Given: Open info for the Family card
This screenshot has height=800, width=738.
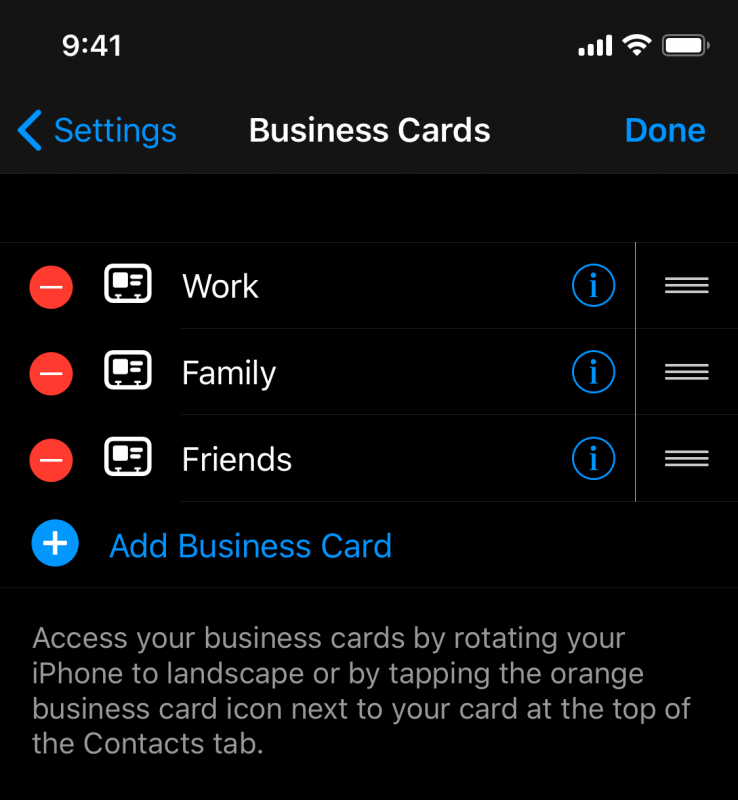Looking at the screenshot, I should click(593, 373).
